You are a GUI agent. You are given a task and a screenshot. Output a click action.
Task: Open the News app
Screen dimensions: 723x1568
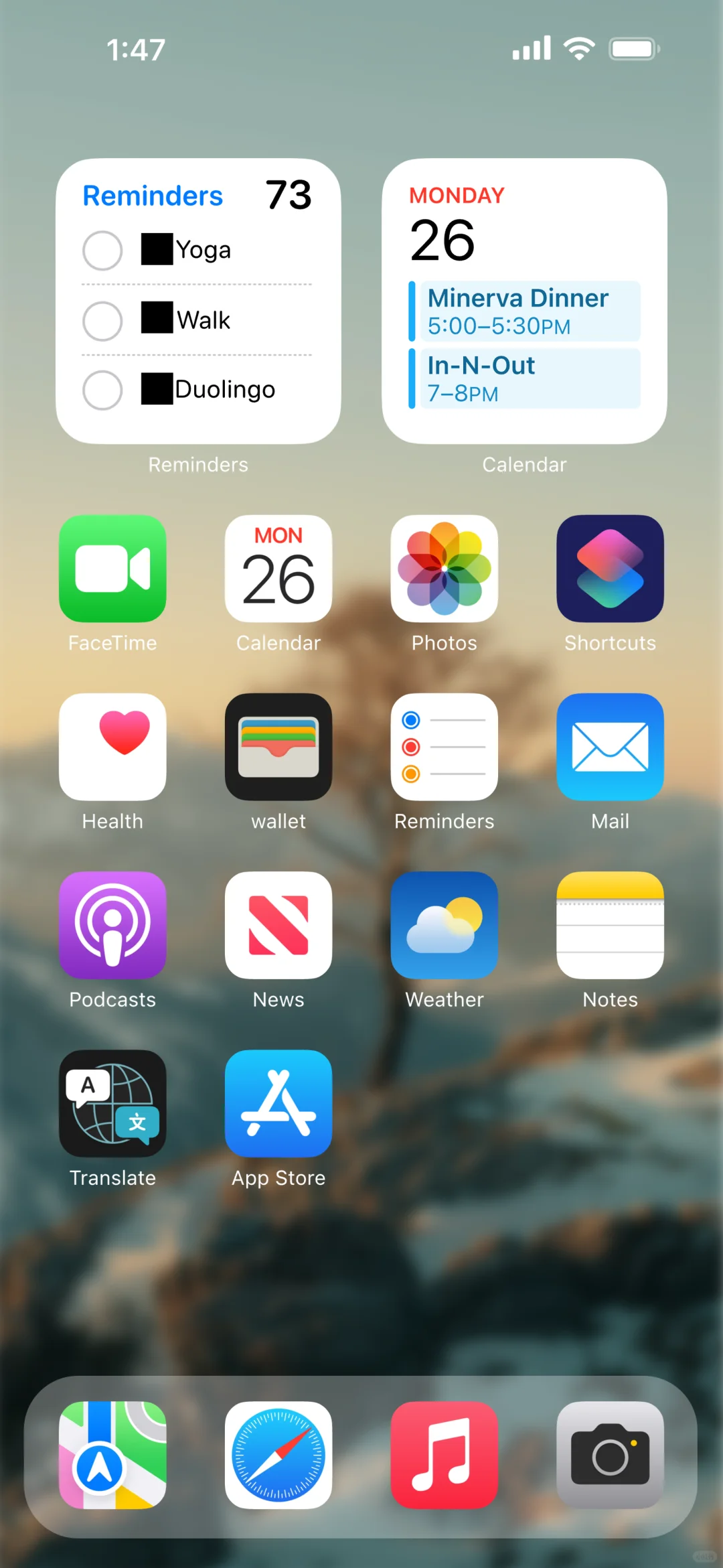point(278,925)
